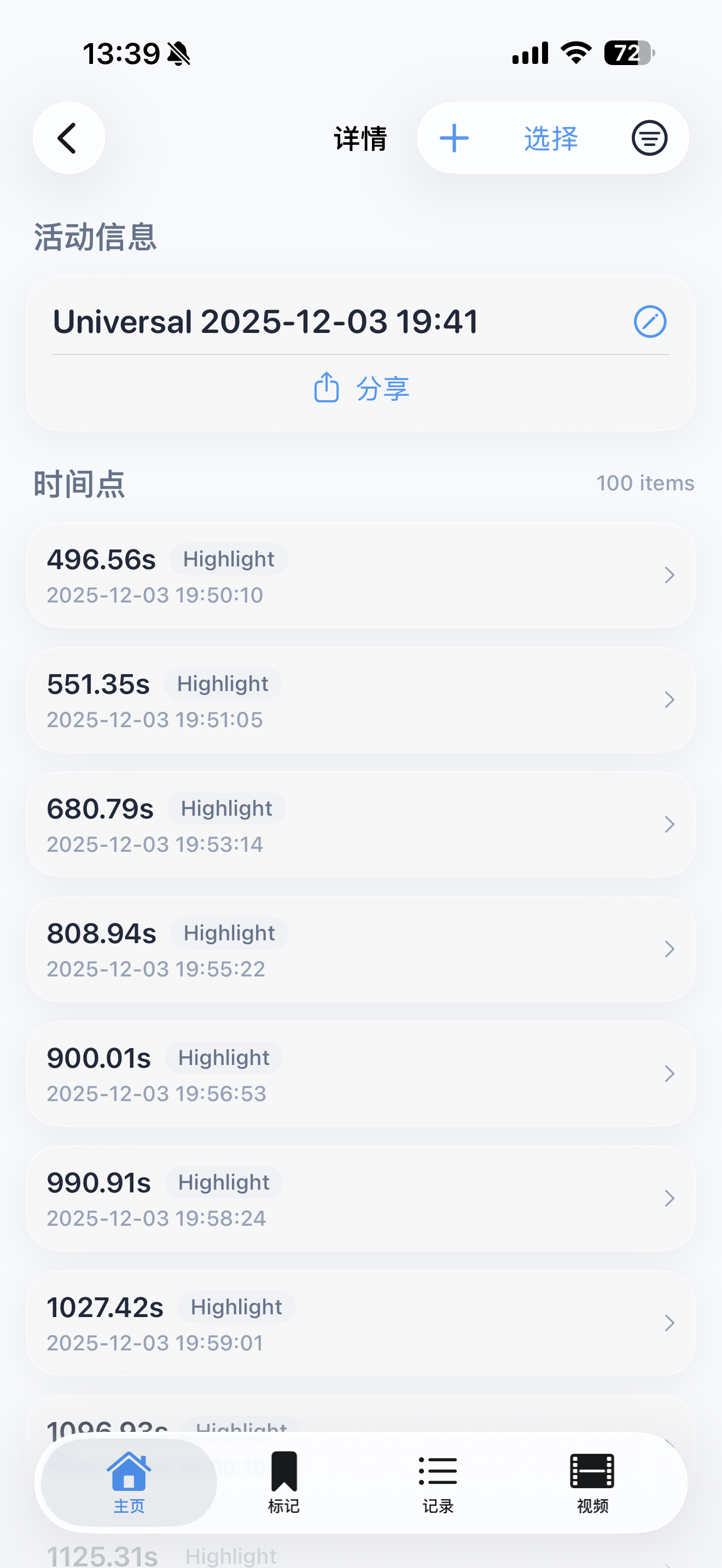Tap the activity title Universal 2025-12-03 19:41
The height and width of the screenshot is (1568, 722).
(266, 322)
